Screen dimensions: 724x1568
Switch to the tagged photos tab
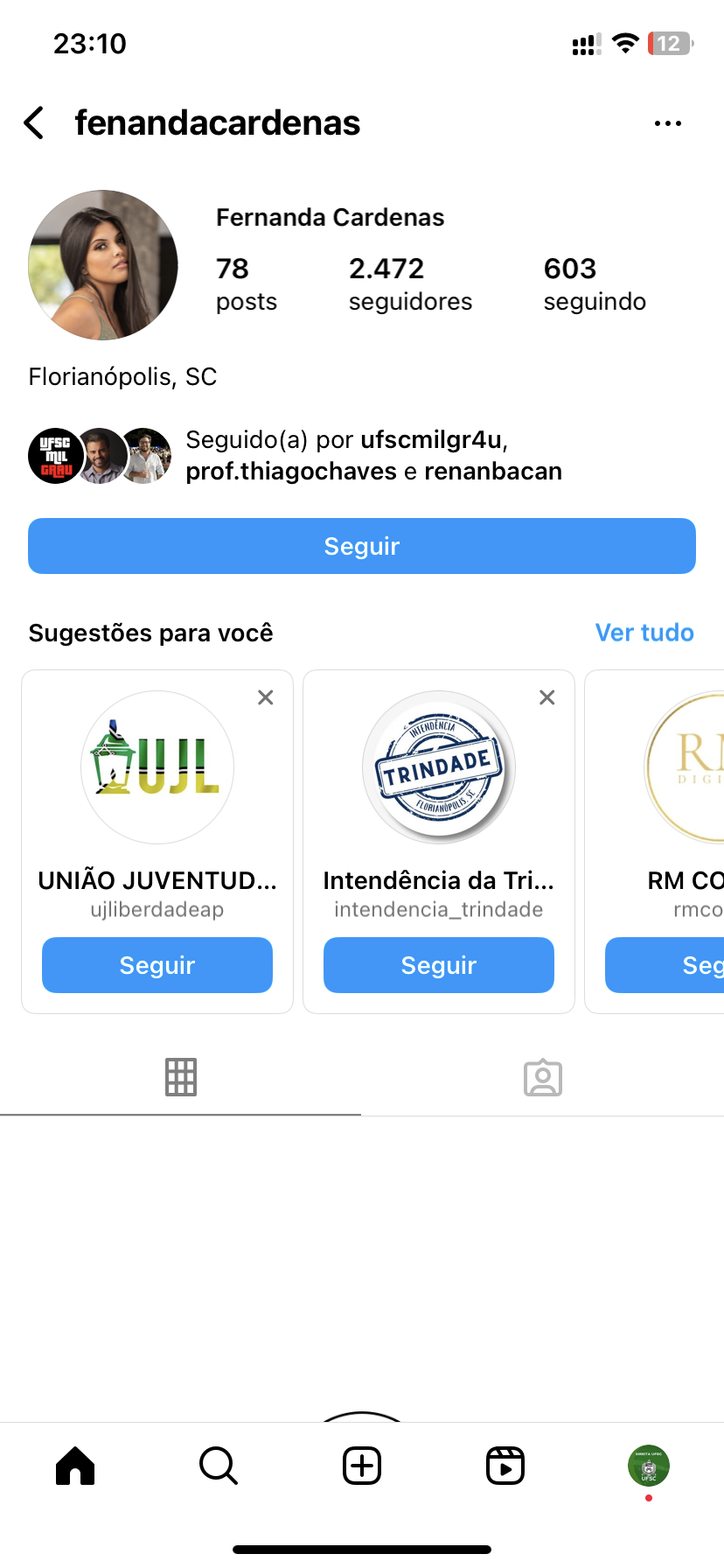click(542, 1077)
